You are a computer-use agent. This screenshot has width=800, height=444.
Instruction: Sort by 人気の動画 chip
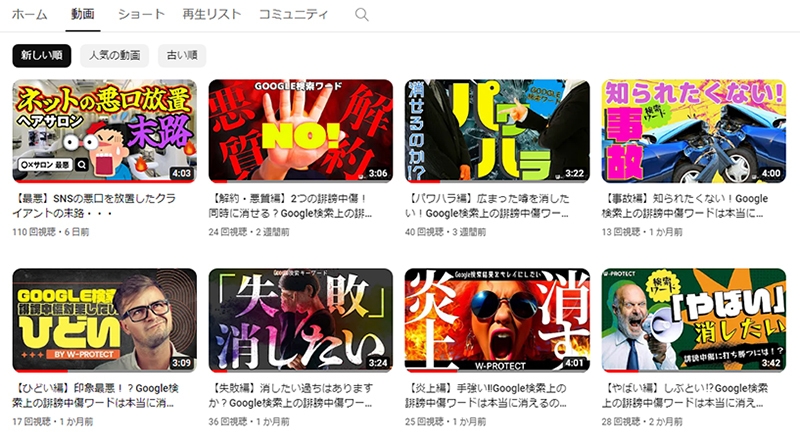[x=115, y=55]
